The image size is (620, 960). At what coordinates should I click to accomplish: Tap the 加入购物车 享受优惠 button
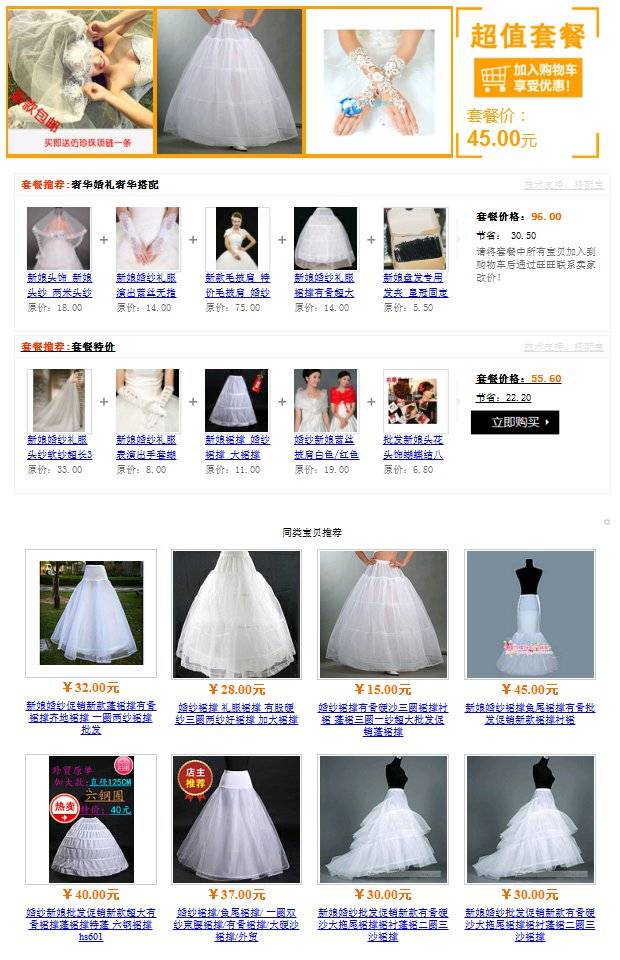coord(528,77)
